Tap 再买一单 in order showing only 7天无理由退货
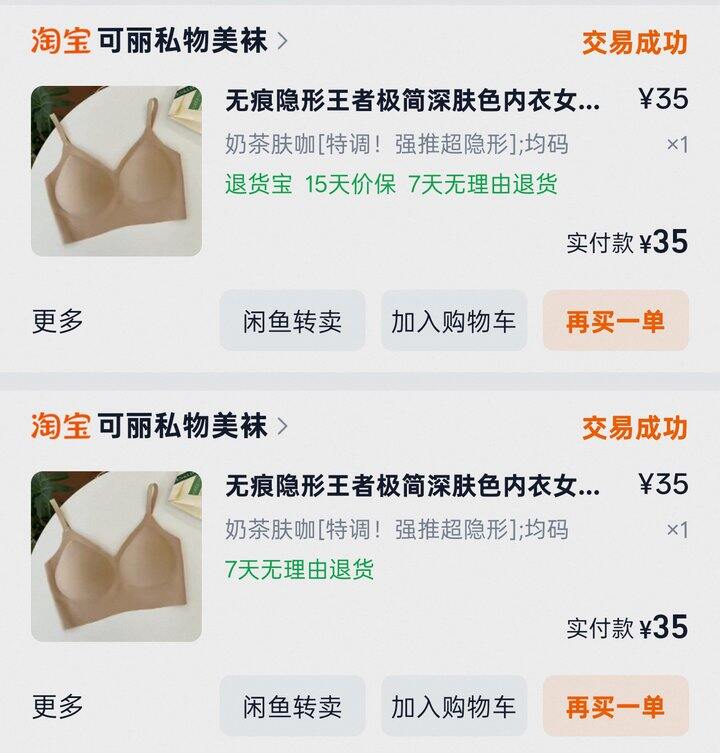 [x=615, y=706]
